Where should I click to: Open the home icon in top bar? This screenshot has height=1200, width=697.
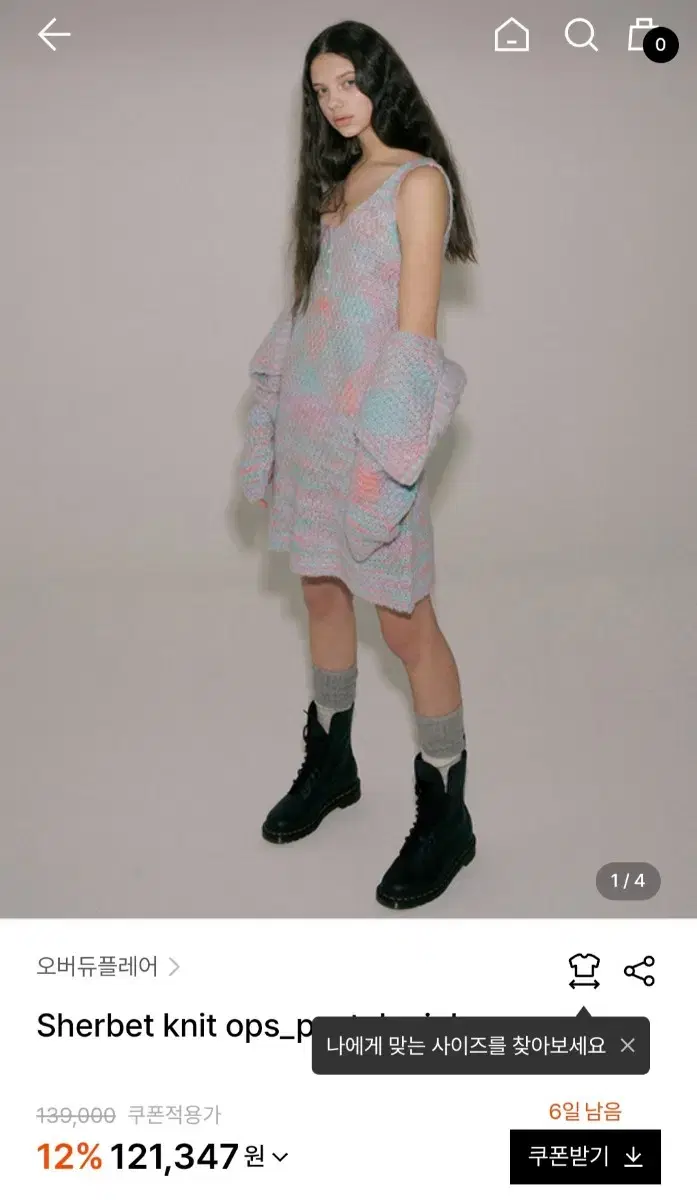[x=512, y=35]
